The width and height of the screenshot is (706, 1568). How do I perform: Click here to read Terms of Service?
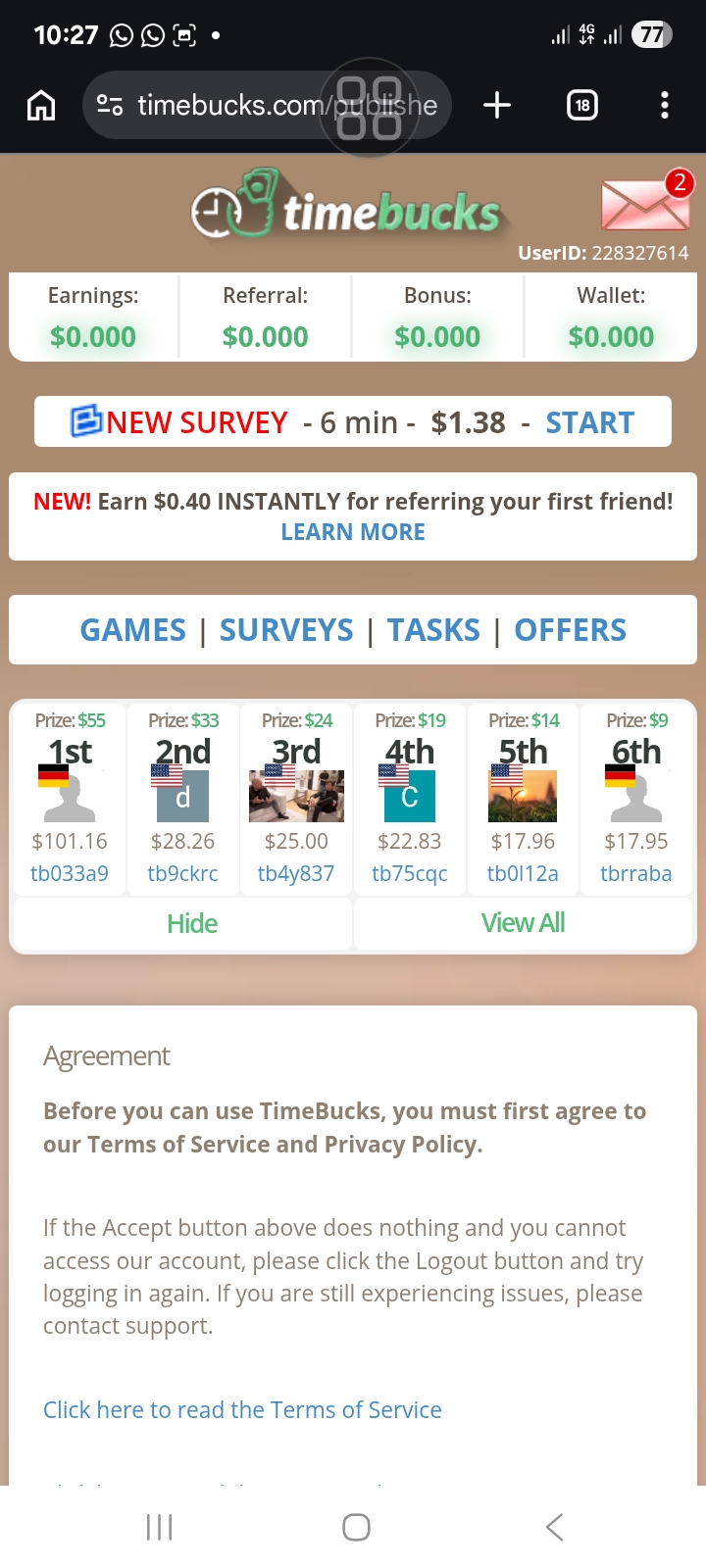pyautogui.click(x=242, y=1409)
